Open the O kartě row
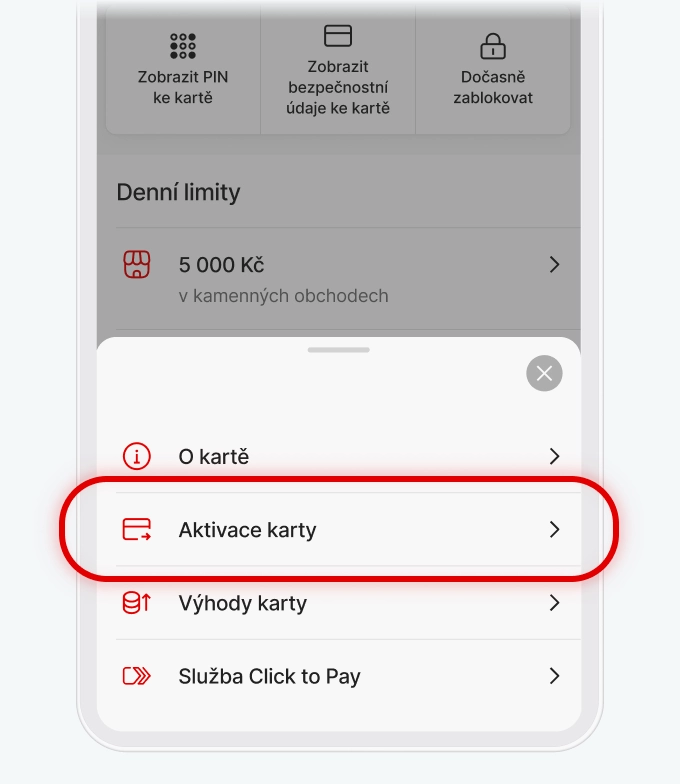The image size is (680, 784). [x=338, y=456]
